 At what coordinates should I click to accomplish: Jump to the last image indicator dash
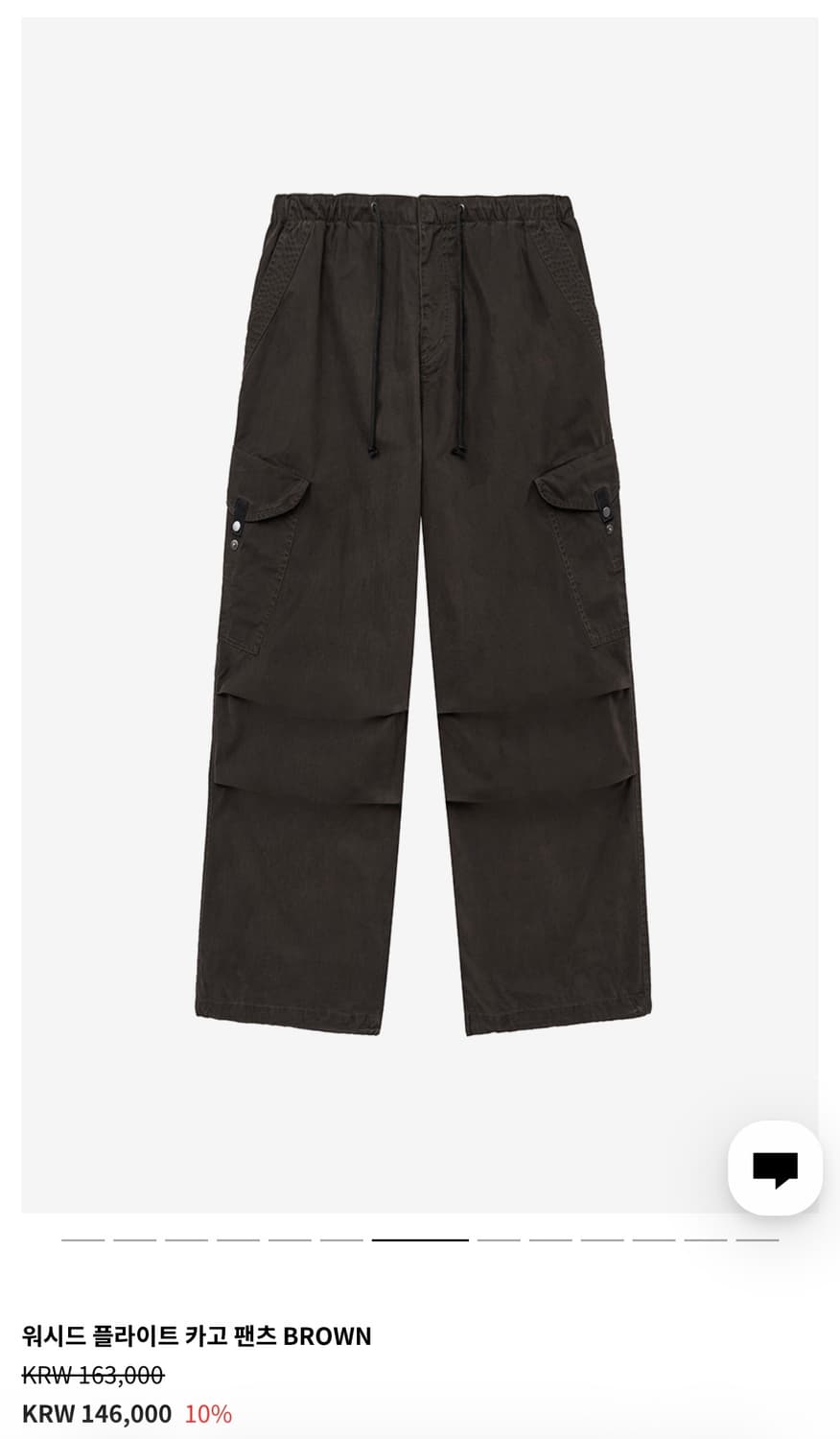758,1239
